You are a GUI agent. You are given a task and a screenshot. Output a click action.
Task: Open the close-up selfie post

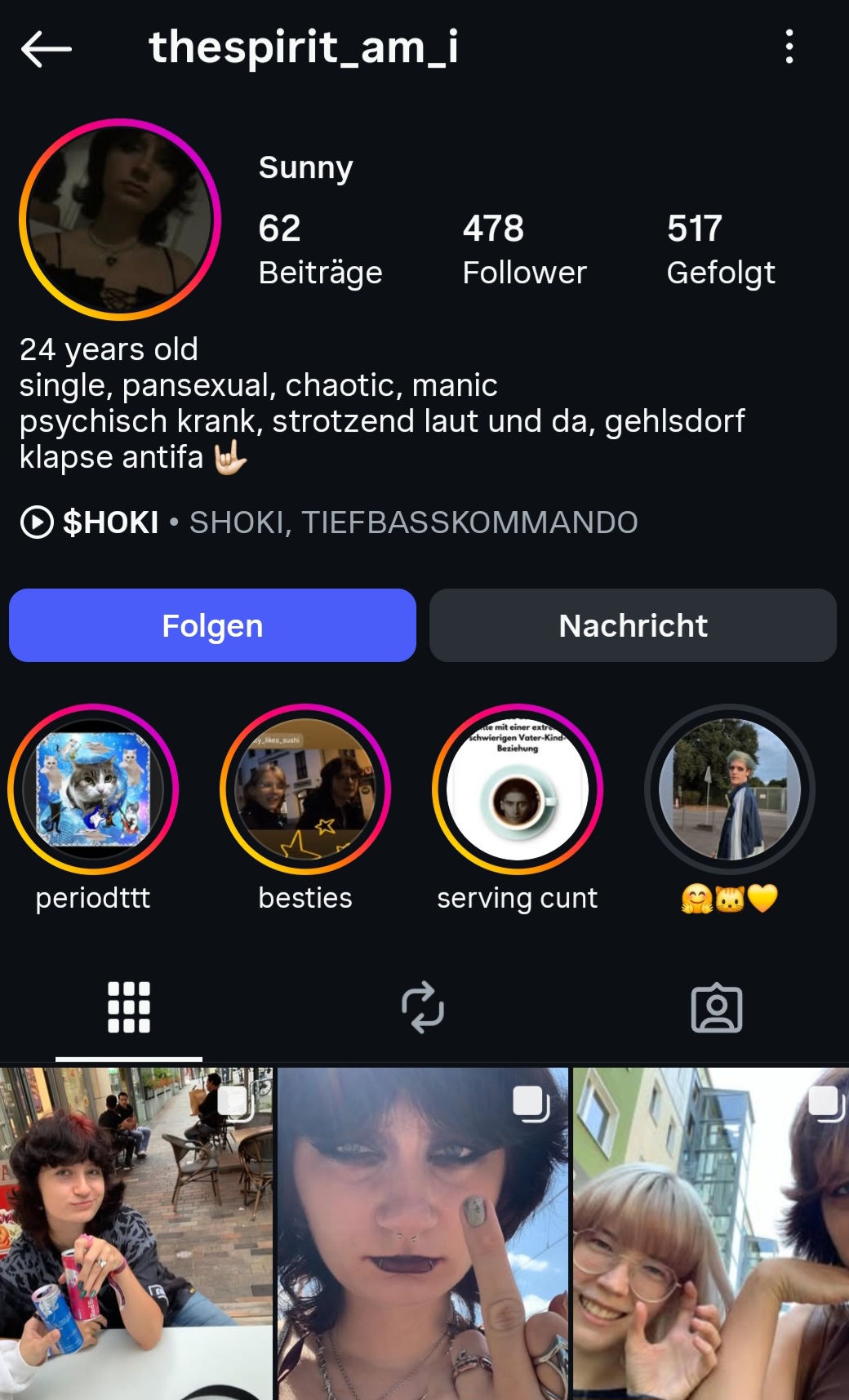[423, 1233]
